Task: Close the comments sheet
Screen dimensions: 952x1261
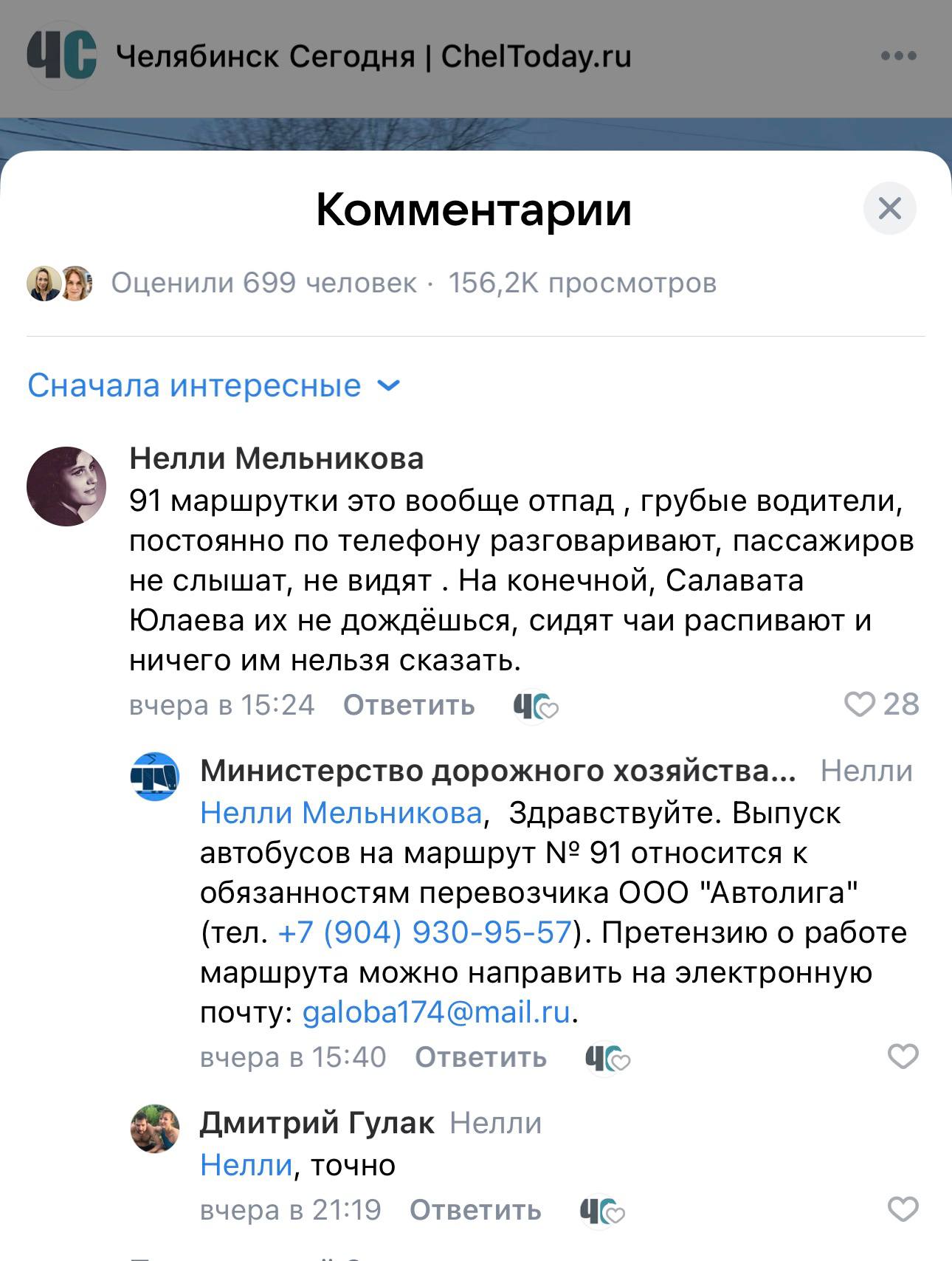Action: (x=889, y=208)
